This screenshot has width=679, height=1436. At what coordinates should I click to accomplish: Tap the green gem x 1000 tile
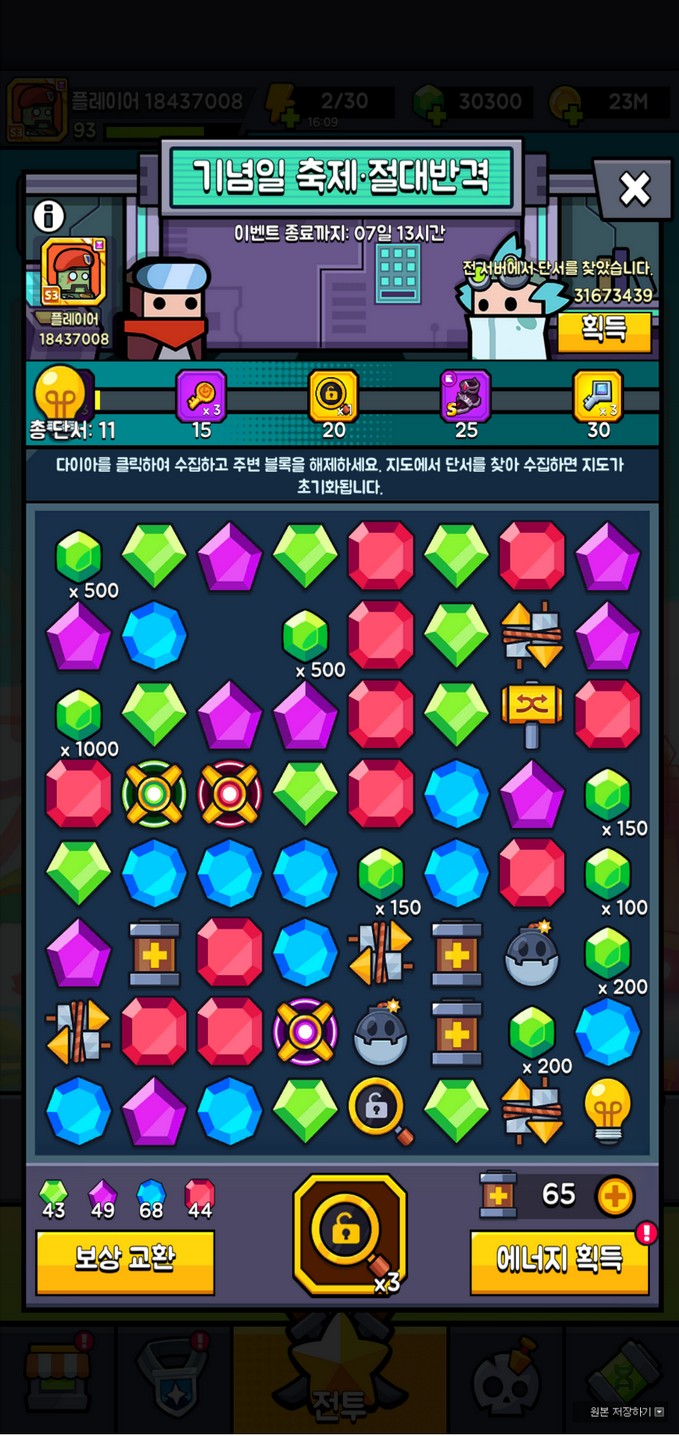(x=79, y=716)
